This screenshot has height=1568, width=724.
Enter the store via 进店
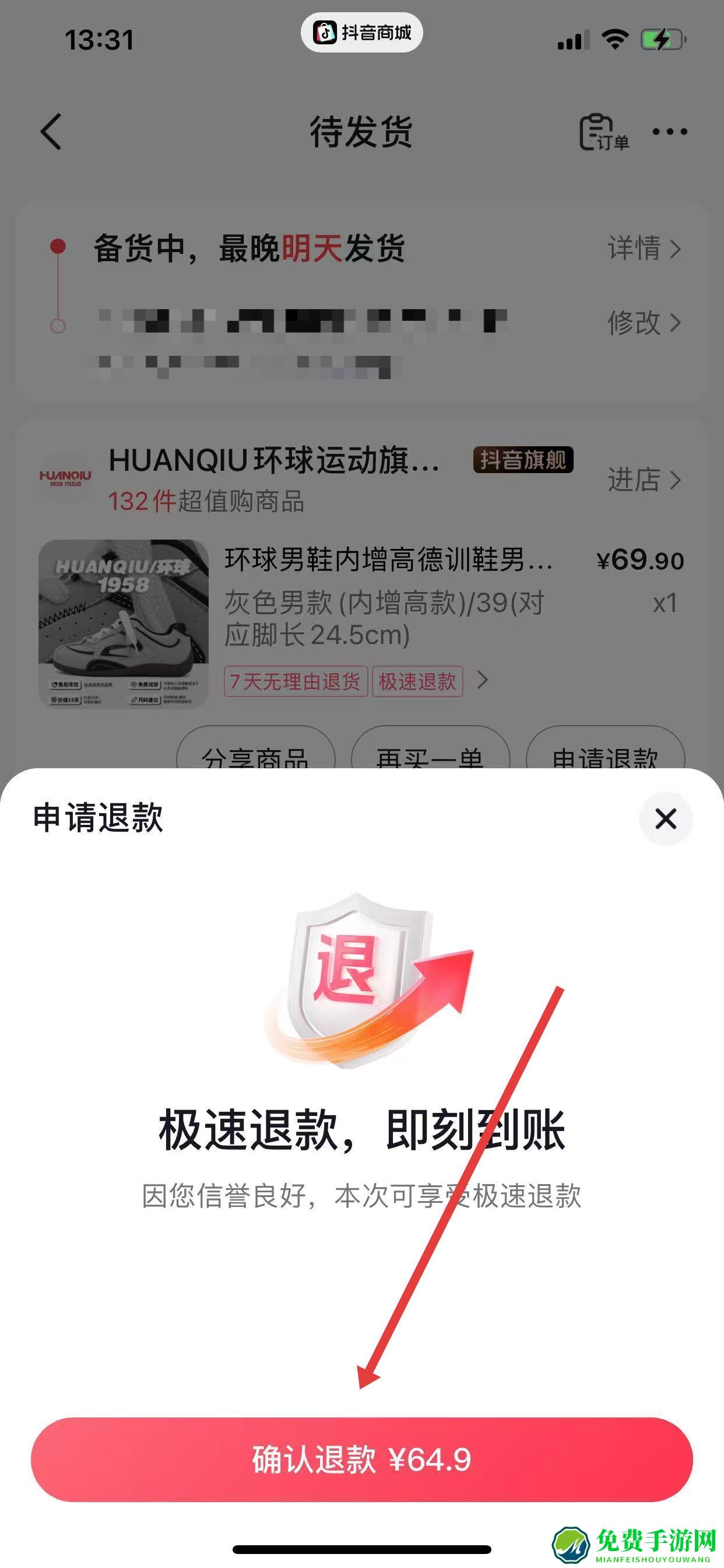(644, 480)
